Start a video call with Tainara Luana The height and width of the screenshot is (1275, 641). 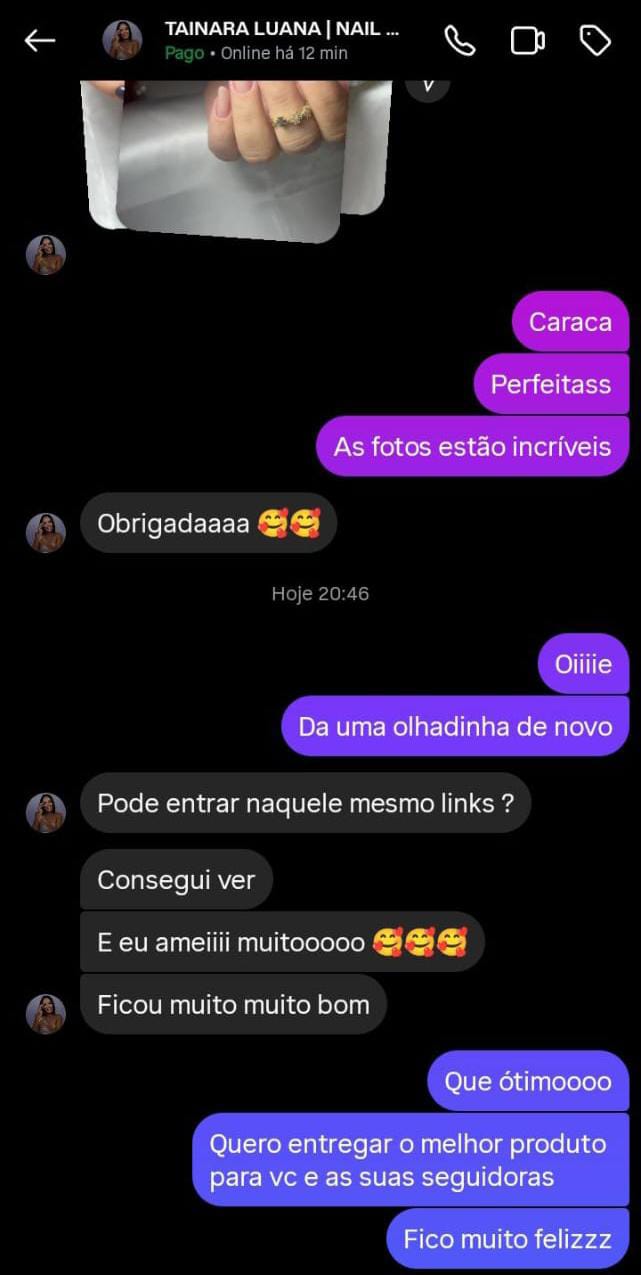pos(527,40)
